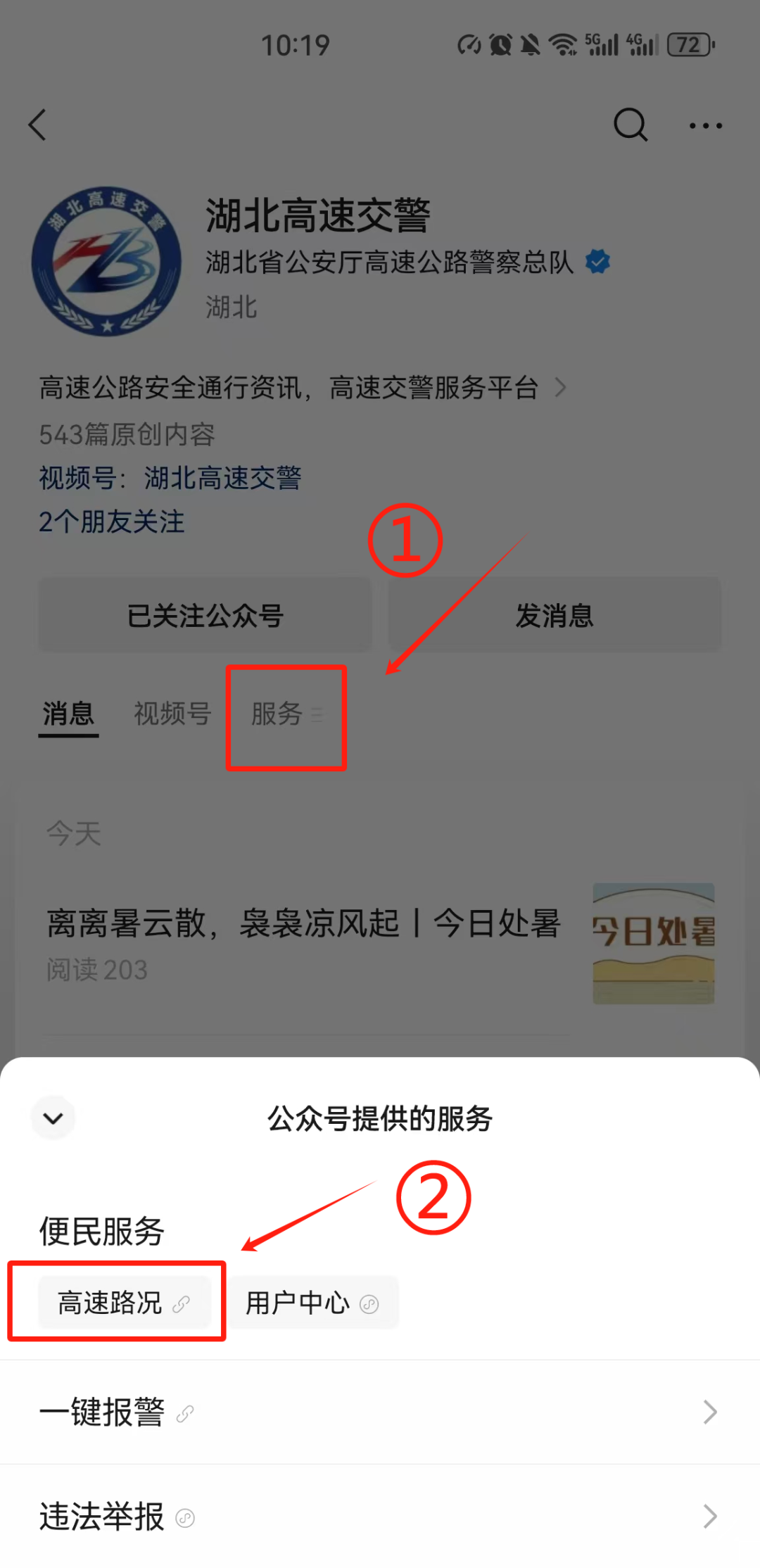
Task: View the 2个朋友关注 link
Action: click(x=112, y=522)
